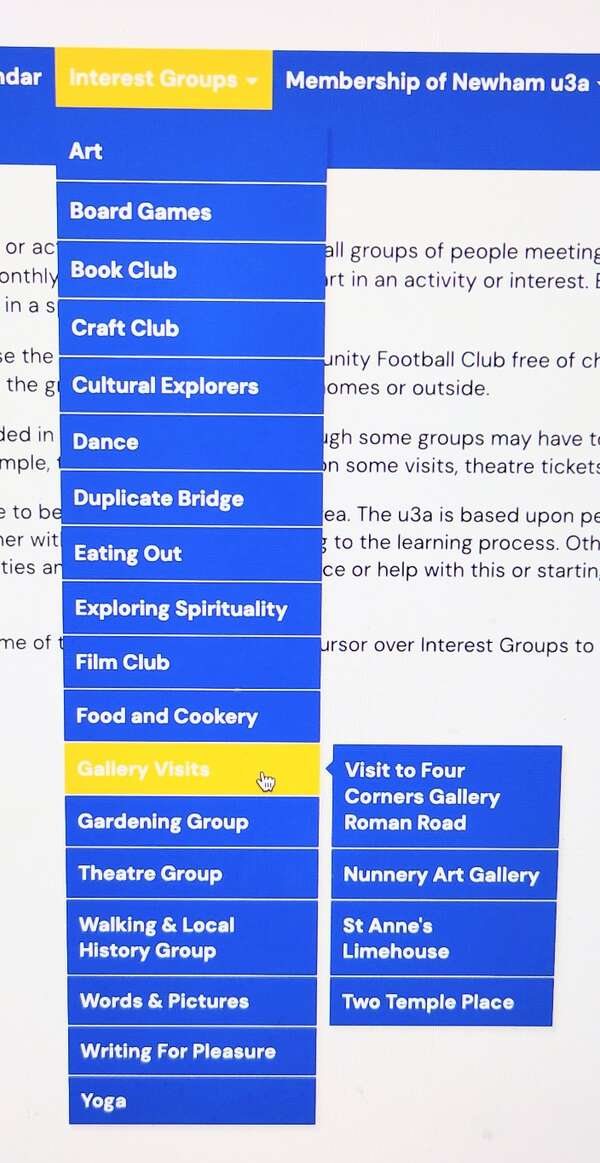Tap the highlighted Gallery Visits item
Image resolution: width=600 pixels, height=1163 pixels.
[x=193, y=769]
